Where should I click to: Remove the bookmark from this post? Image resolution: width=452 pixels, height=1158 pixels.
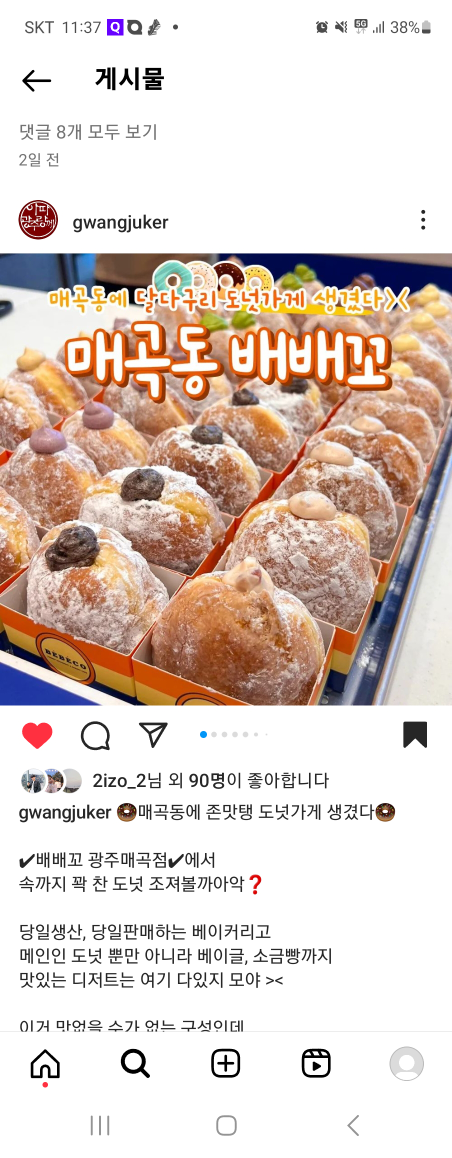(x=415, y=735)
